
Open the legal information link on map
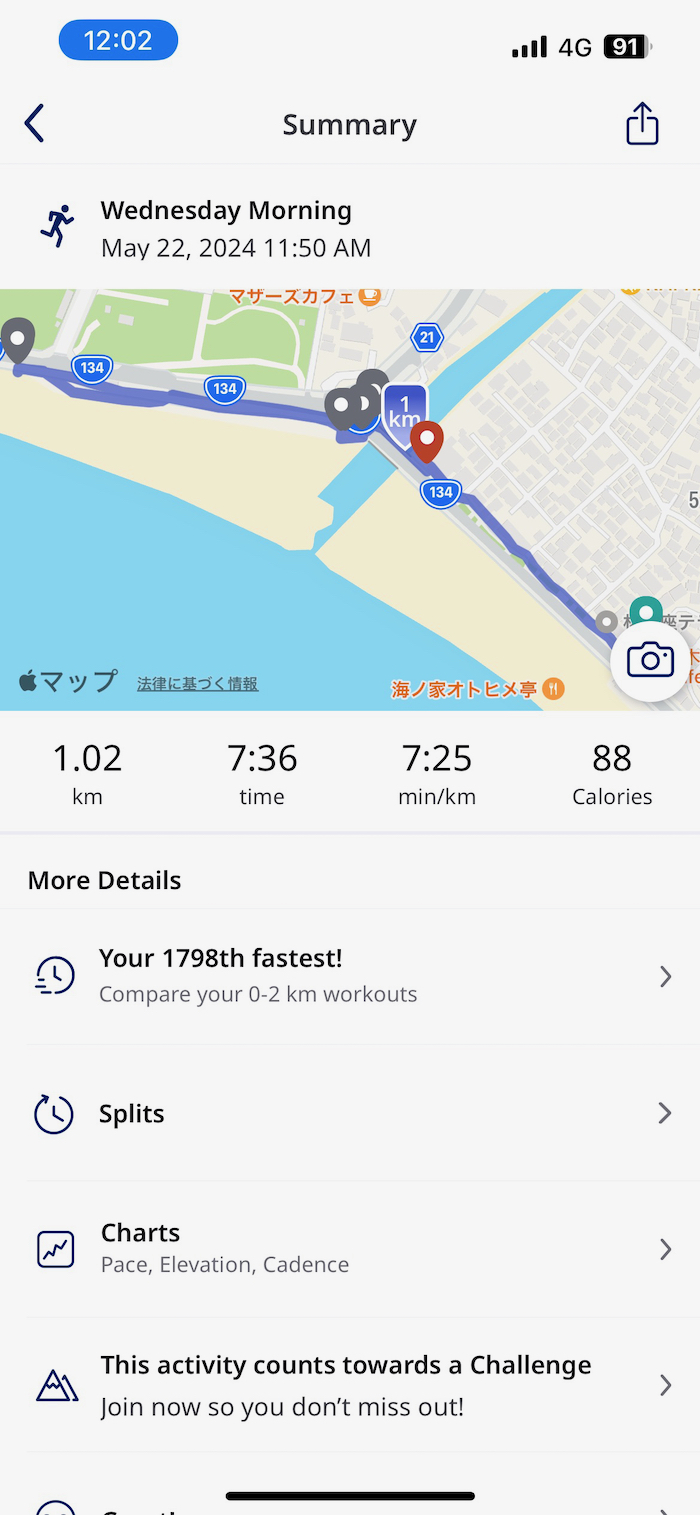pyautogui.click(x=197, y=684)
